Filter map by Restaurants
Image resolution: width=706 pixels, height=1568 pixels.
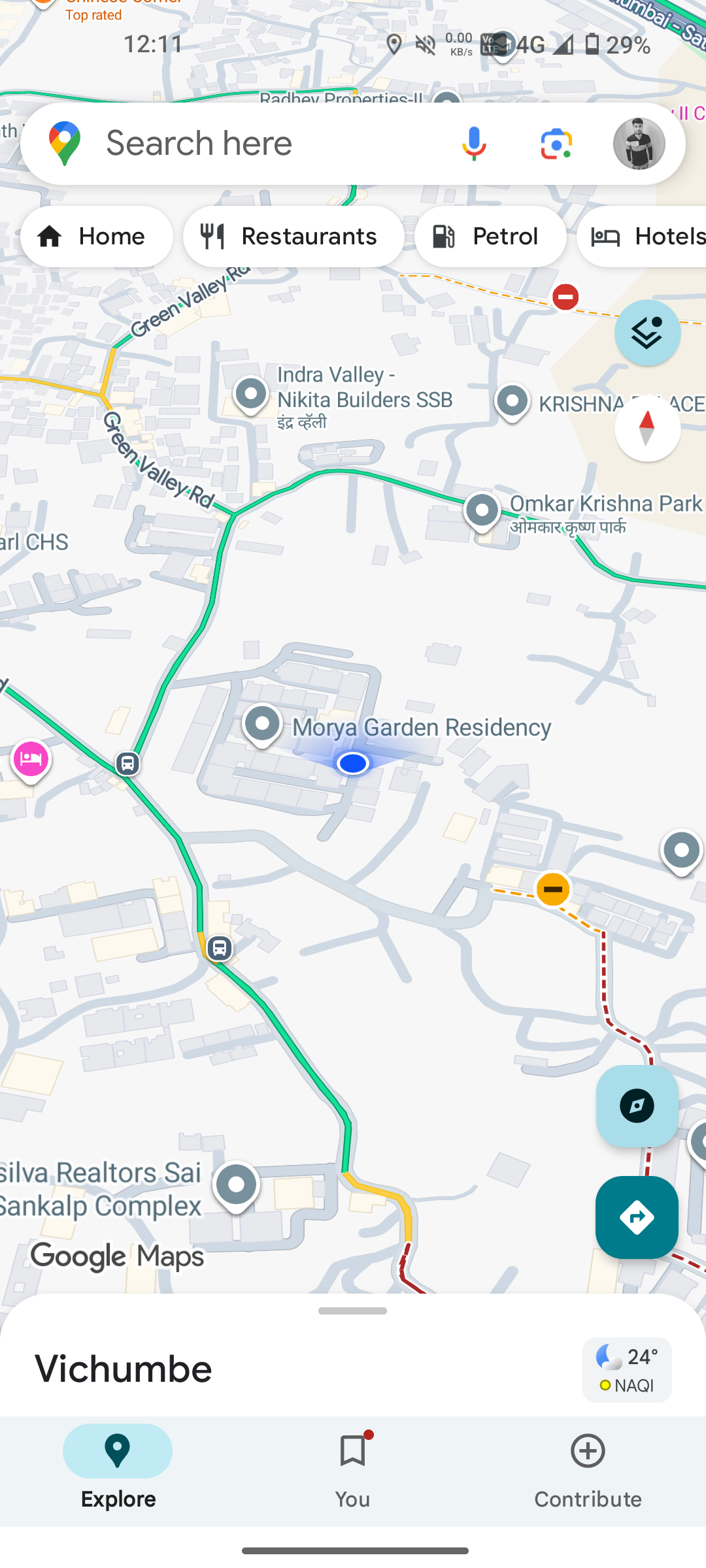point(294,237)
